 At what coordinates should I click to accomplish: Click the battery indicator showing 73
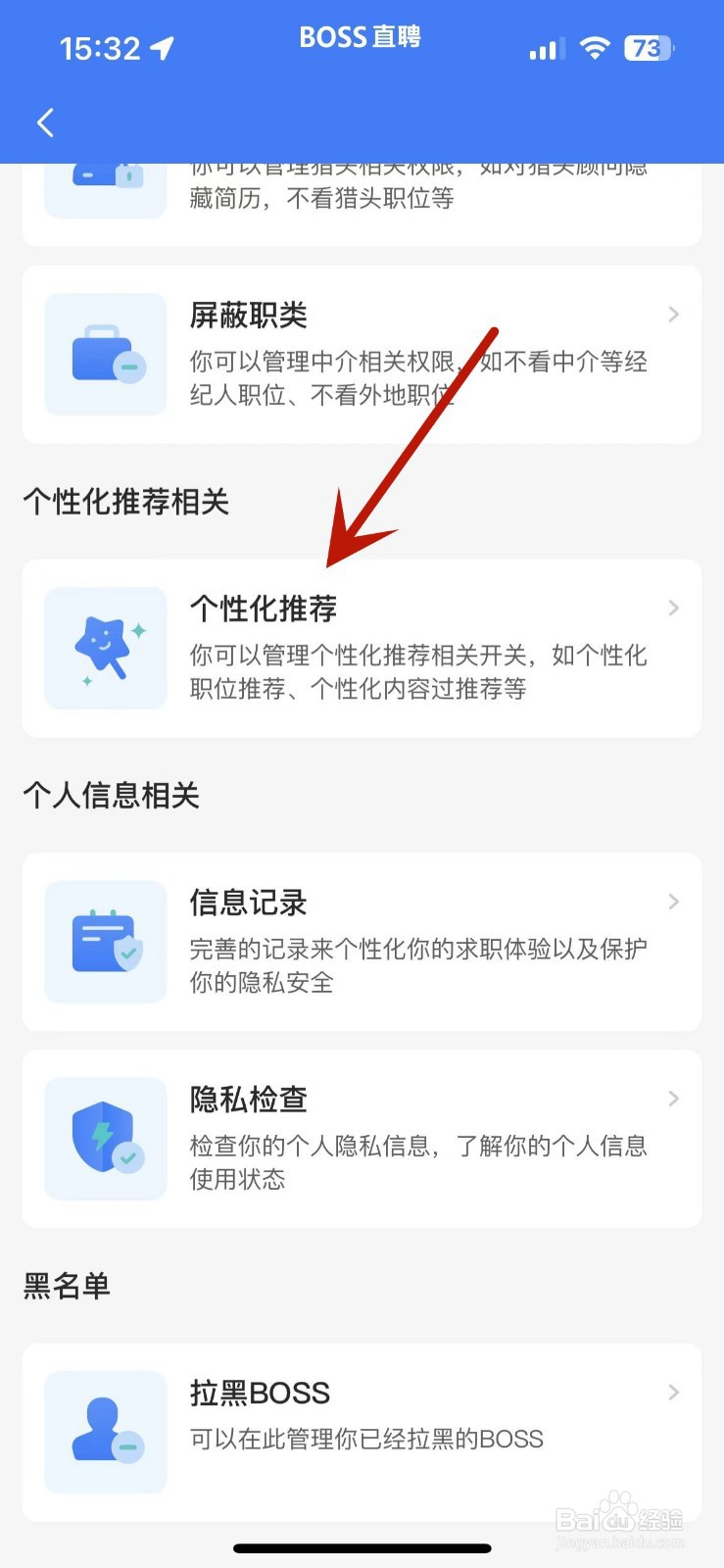tap(648, 47)
